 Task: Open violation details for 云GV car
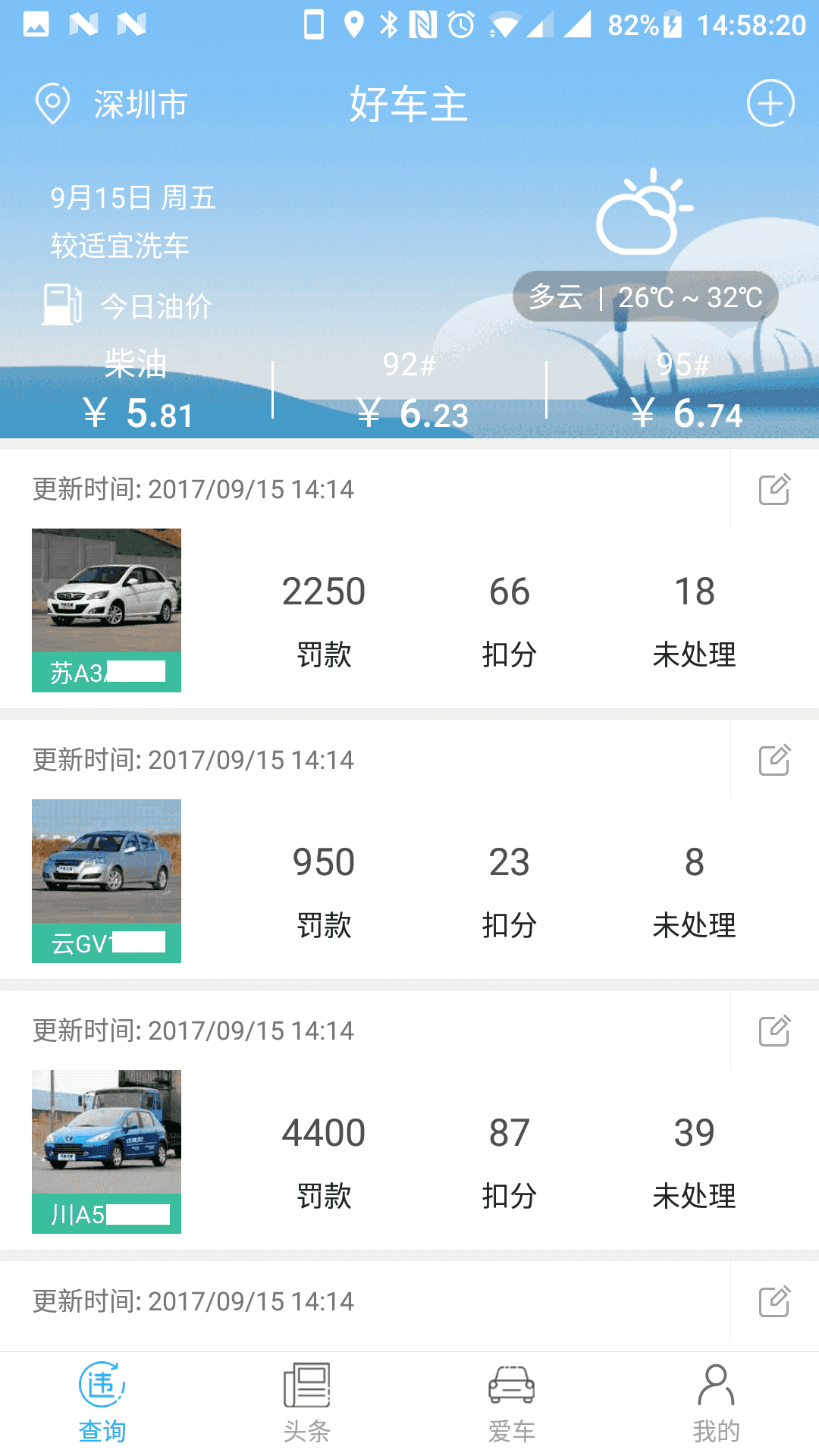point(409,881)
